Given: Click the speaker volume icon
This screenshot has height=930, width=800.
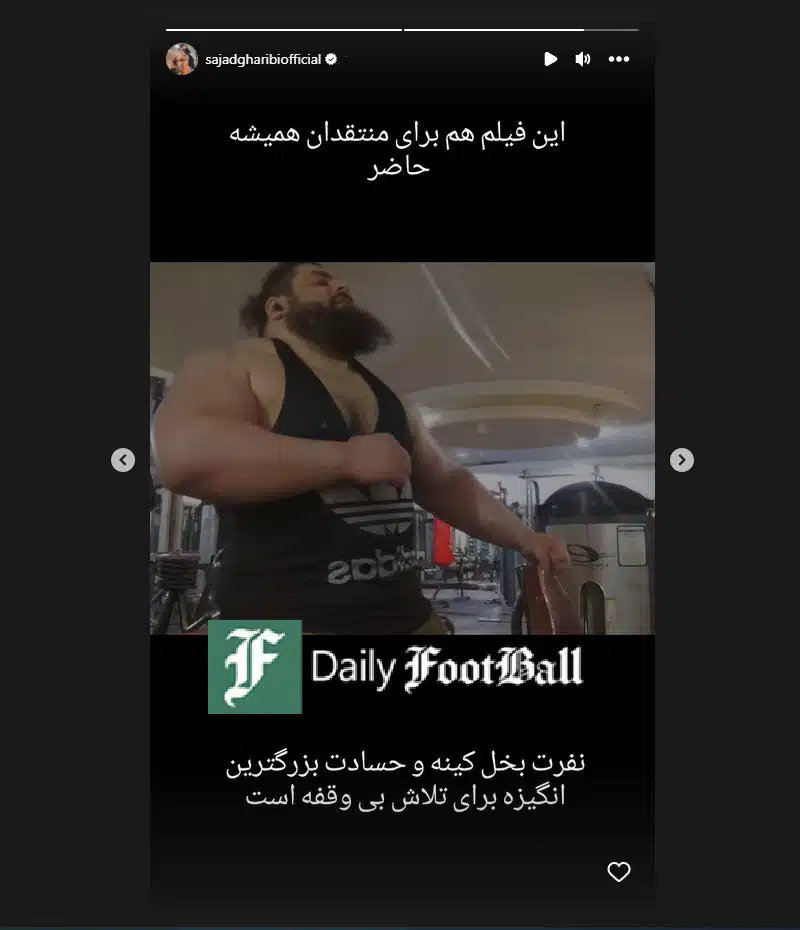Looking at the screenshot, I should click(581, 59).
